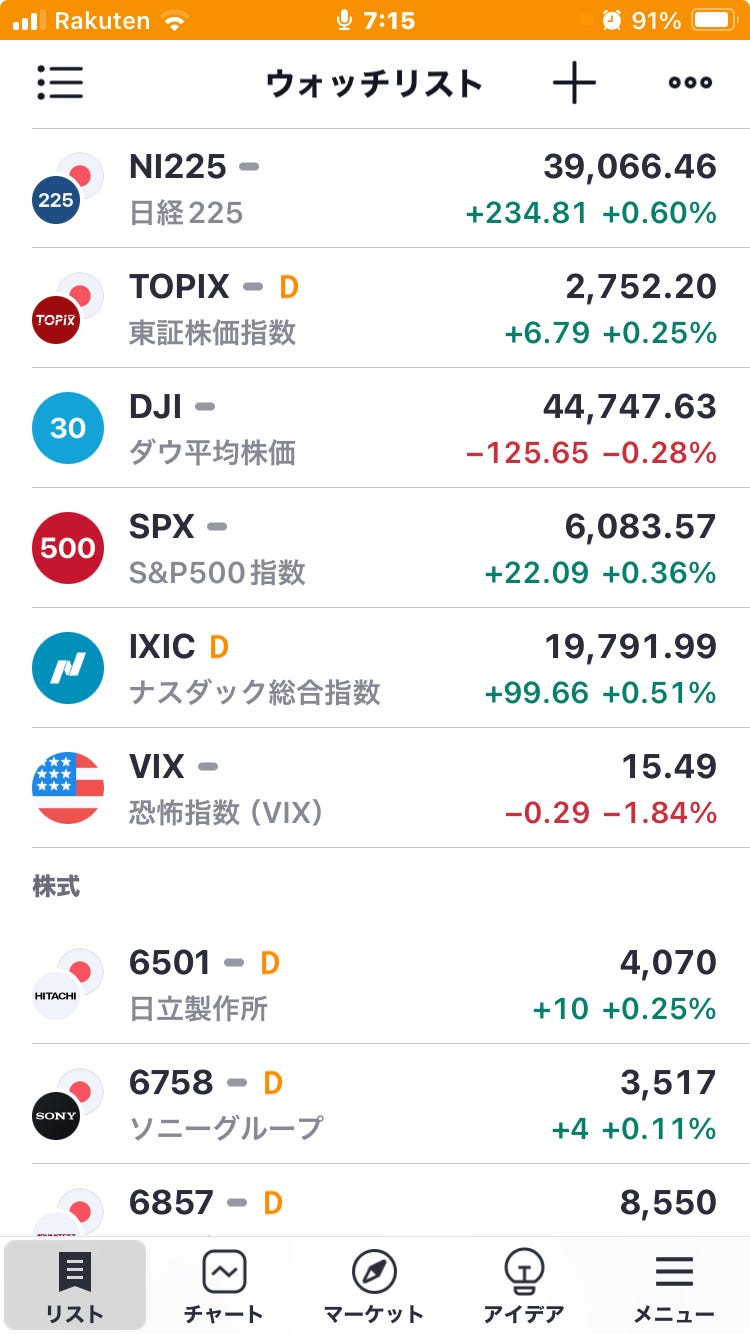Image resolution: width=750 pixels, height=1334 pixels.
Task: Open 6501 日立製作所 stock
Action: coord(375,984)
